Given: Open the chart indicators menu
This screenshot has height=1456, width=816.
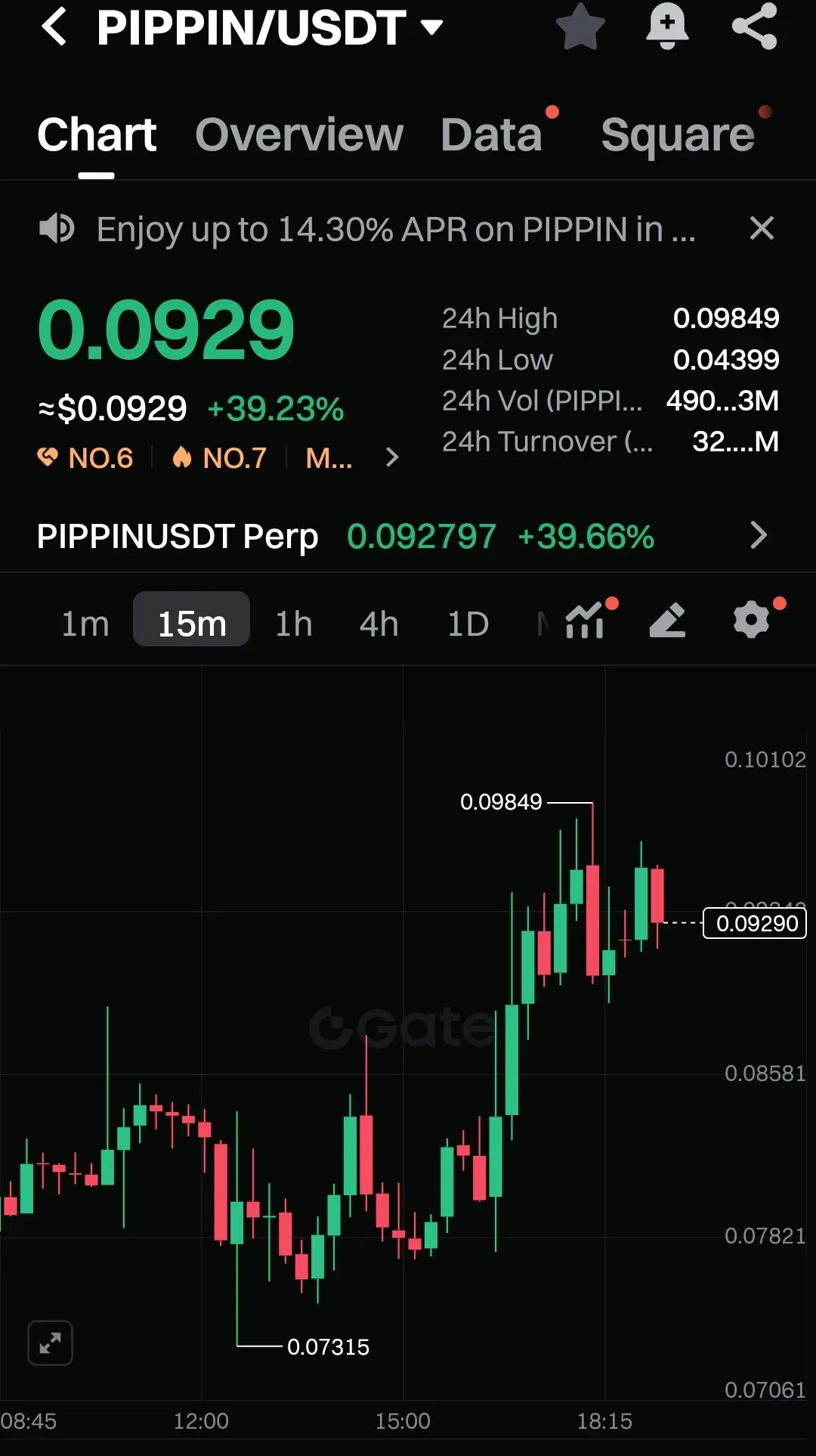Looking at the screenshot, I should coord(586,620).
